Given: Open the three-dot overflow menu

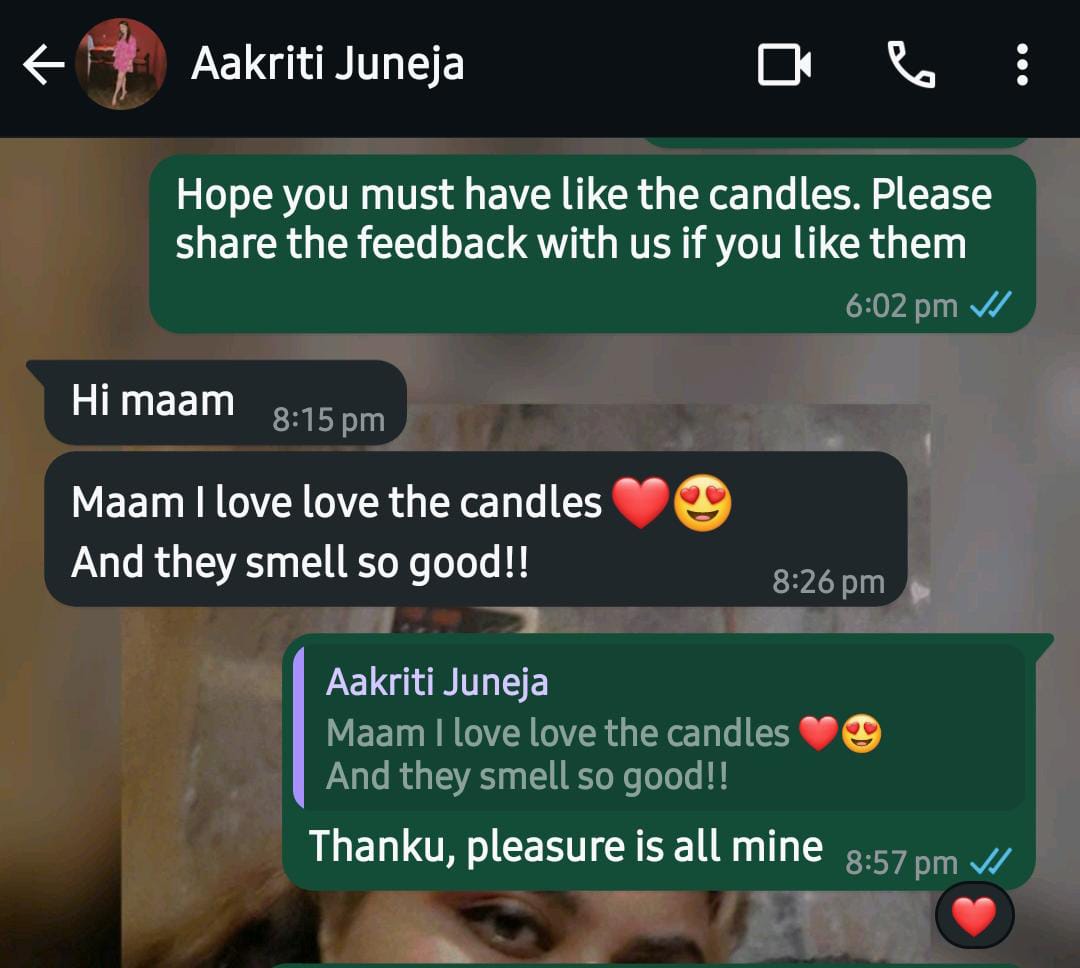Looking at the screenshot, I should point(1021,66).
